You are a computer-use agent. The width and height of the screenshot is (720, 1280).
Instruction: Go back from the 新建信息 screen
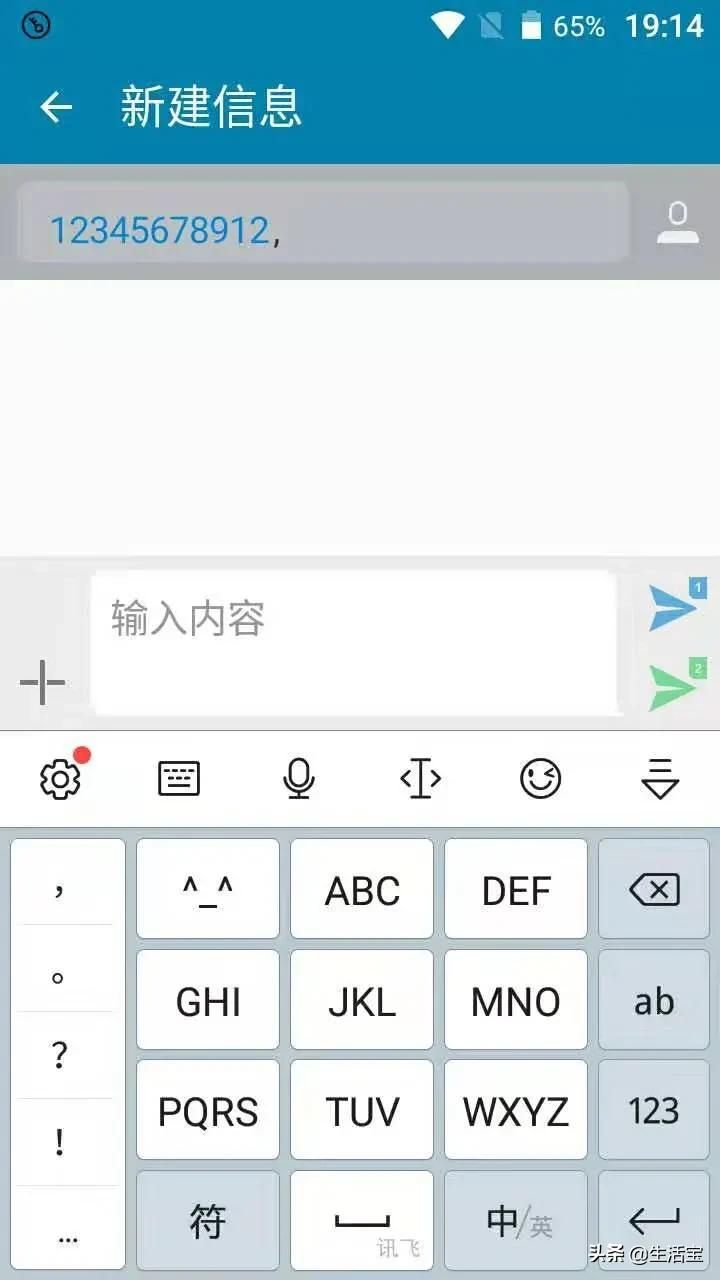tap(56, 107)
